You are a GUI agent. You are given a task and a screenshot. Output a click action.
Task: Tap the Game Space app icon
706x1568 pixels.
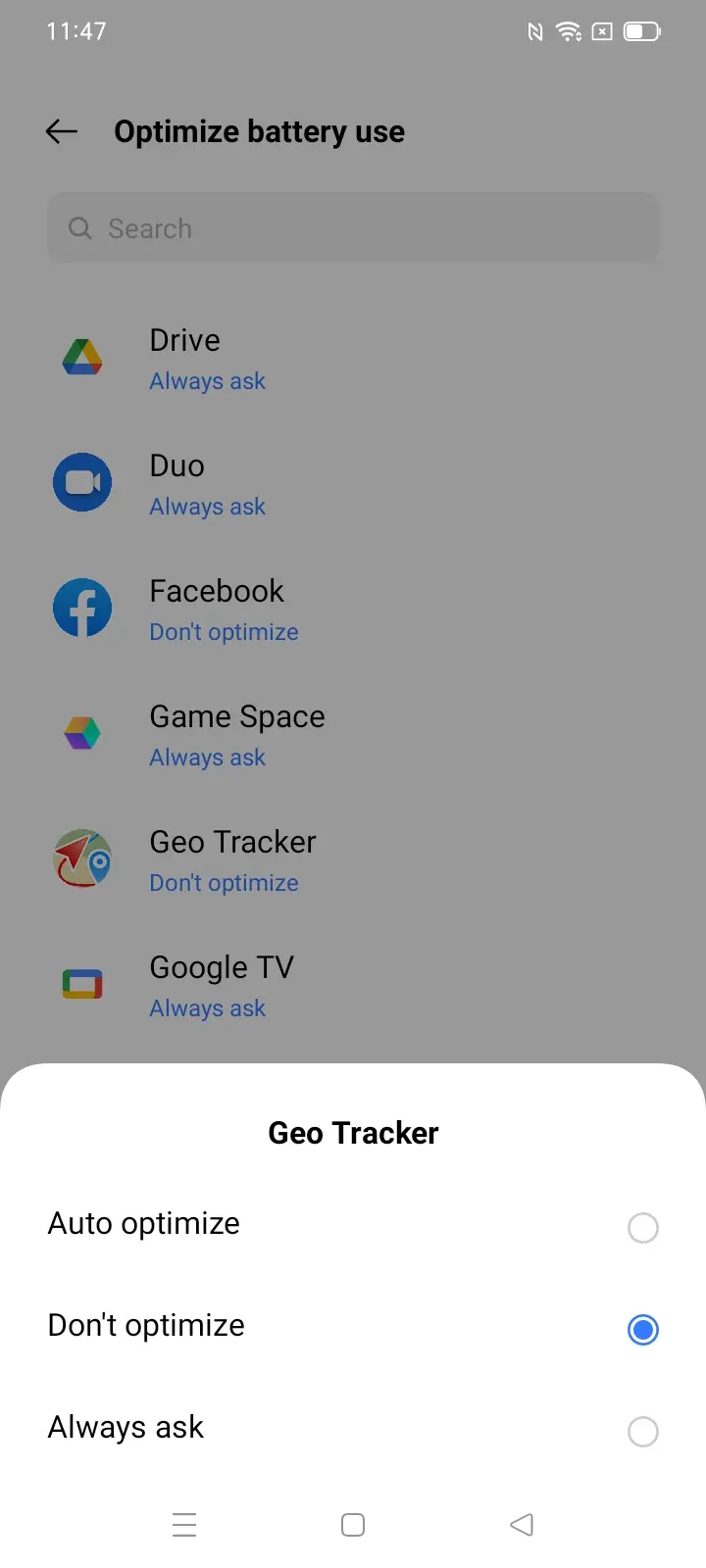click(x=82, y=733)
